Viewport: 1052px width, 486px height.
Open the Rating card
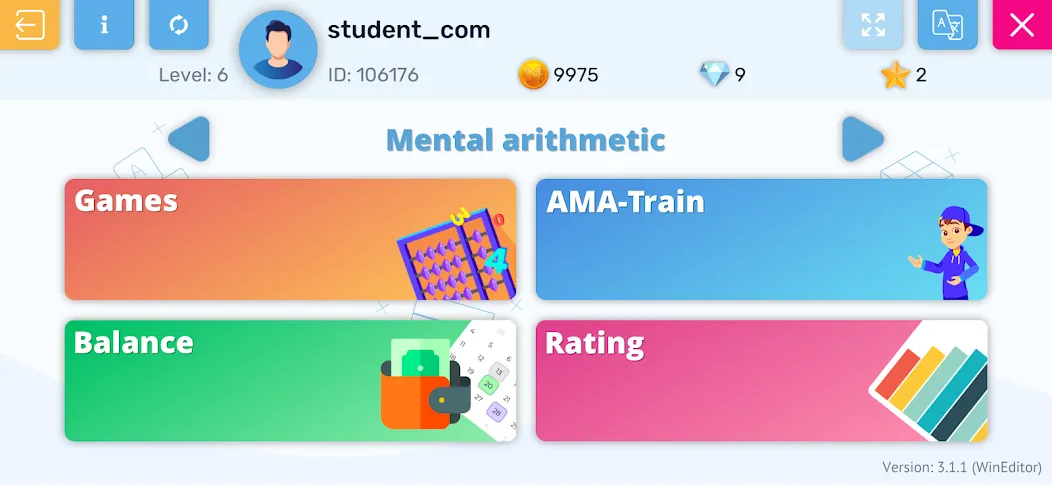[761, 381]
